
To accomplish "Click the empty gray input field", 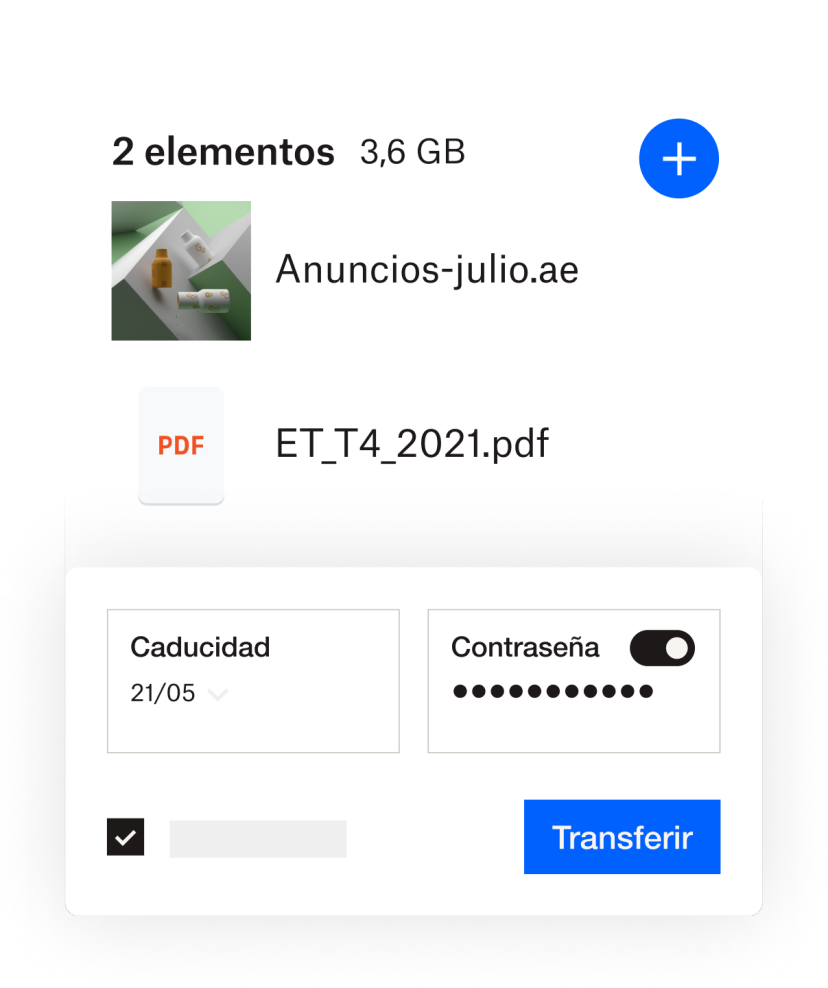I will coord(257,838).
